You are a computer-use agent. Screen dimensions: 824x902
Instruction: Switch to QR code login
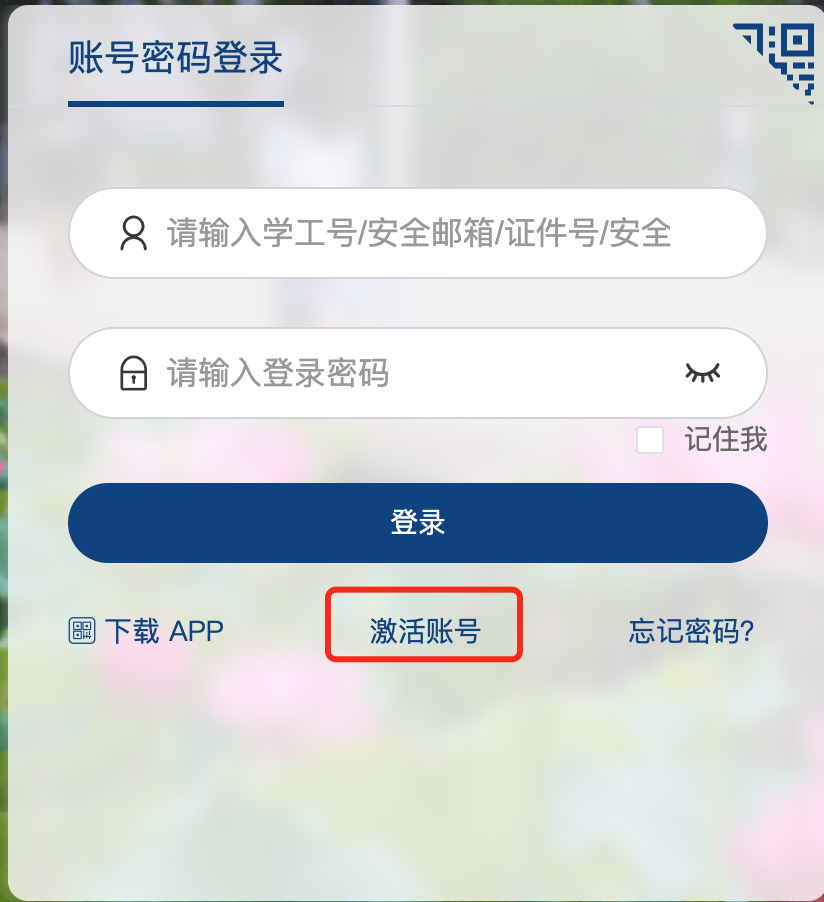[777, 58]
